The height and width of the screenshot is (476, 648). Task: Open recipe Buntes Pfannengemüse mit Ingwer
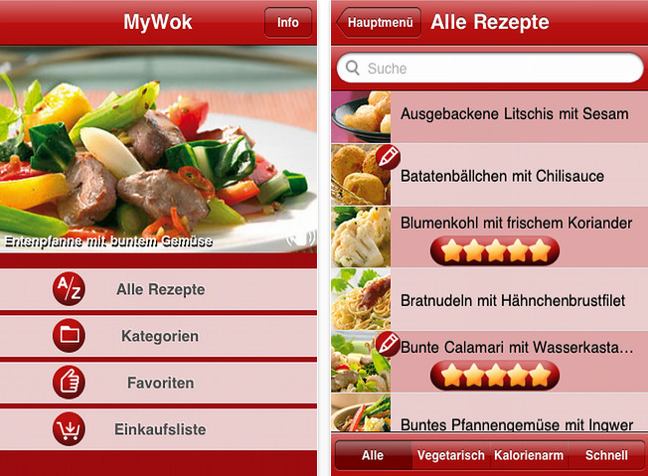pyautogui.click(x=515, y=423)
